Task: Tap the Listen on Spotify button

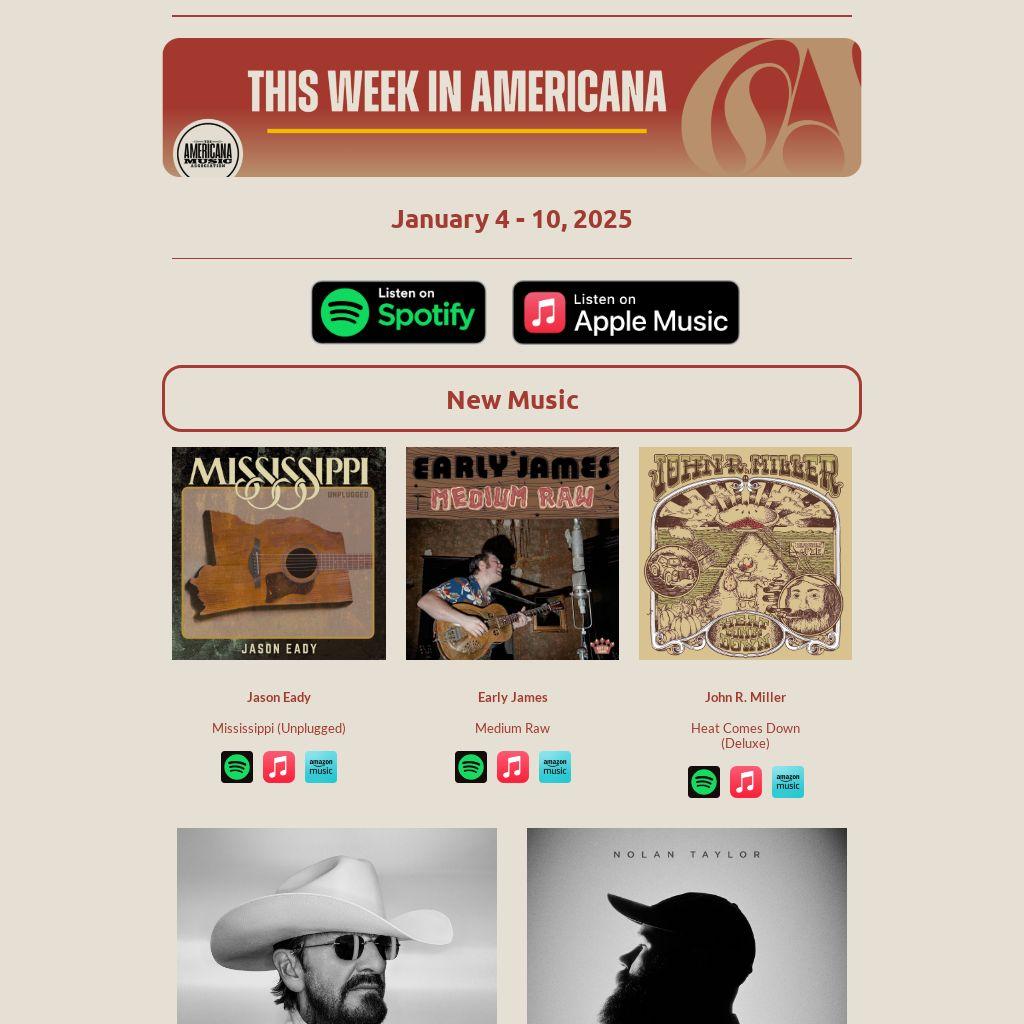Action: click(398, 313)
